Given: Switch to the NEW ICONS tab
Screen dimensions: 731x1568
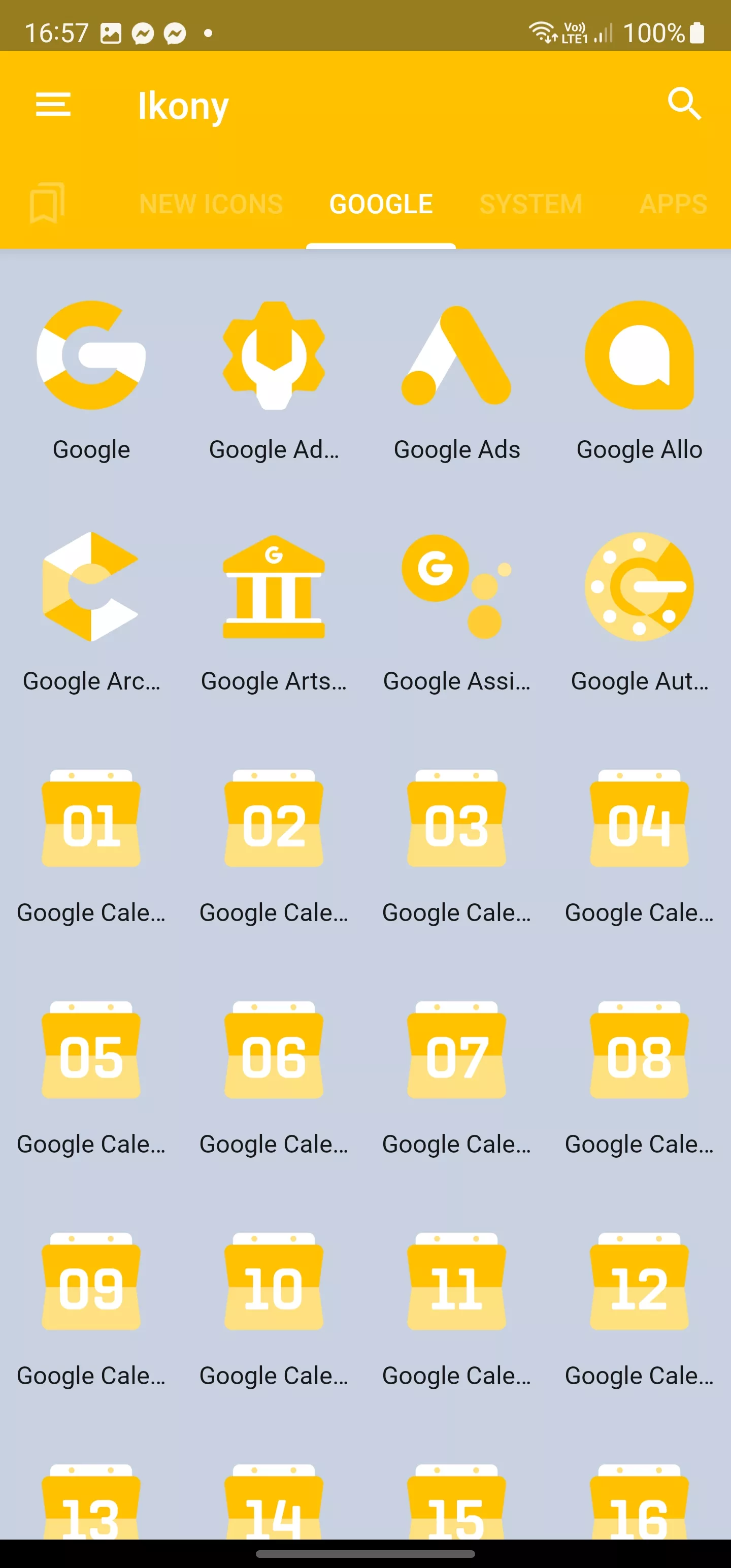Looking at the screenshot, I should pos(211,205).
